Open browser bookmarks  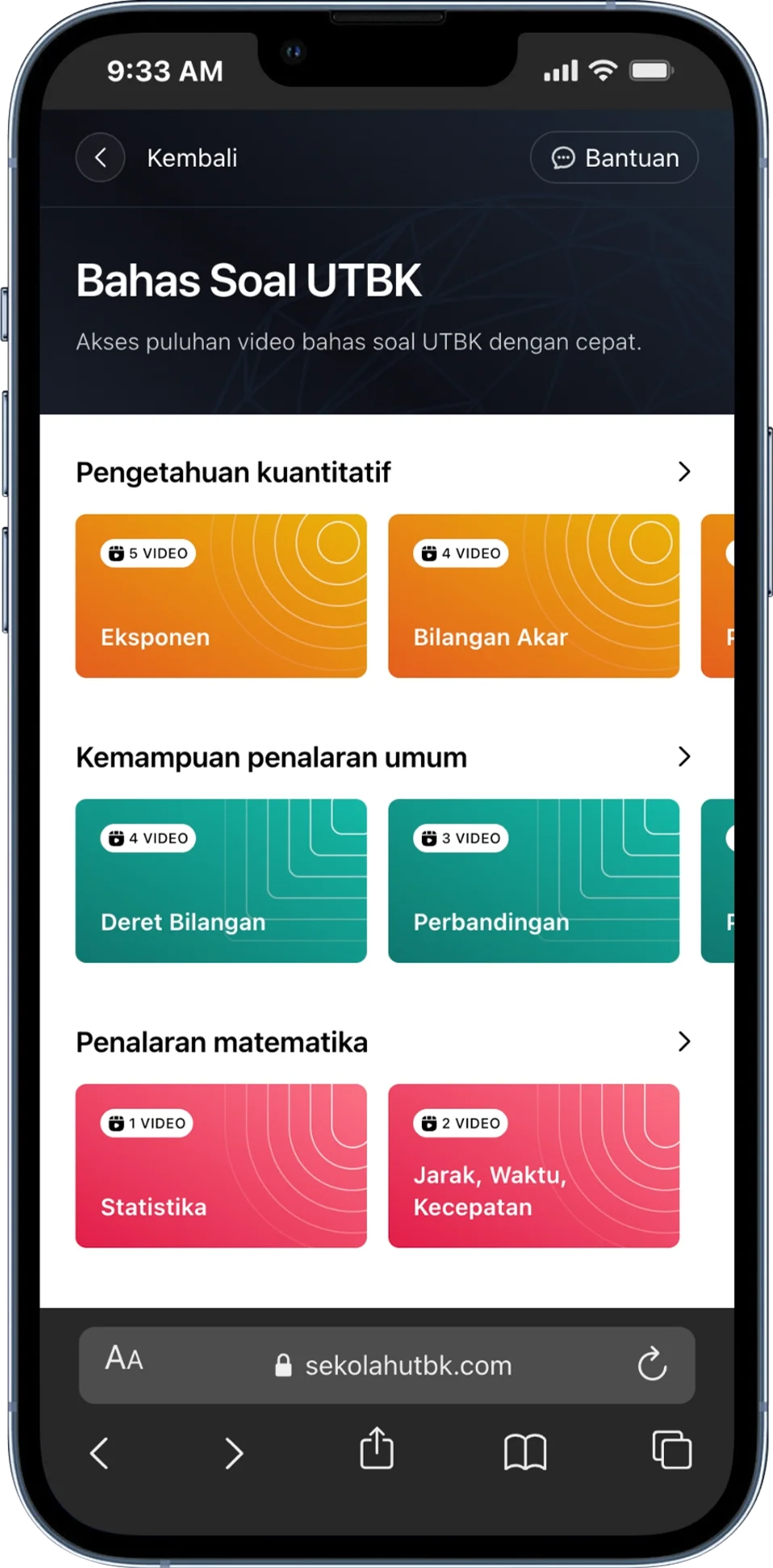pyautogui.click(x=524, y=1452)
